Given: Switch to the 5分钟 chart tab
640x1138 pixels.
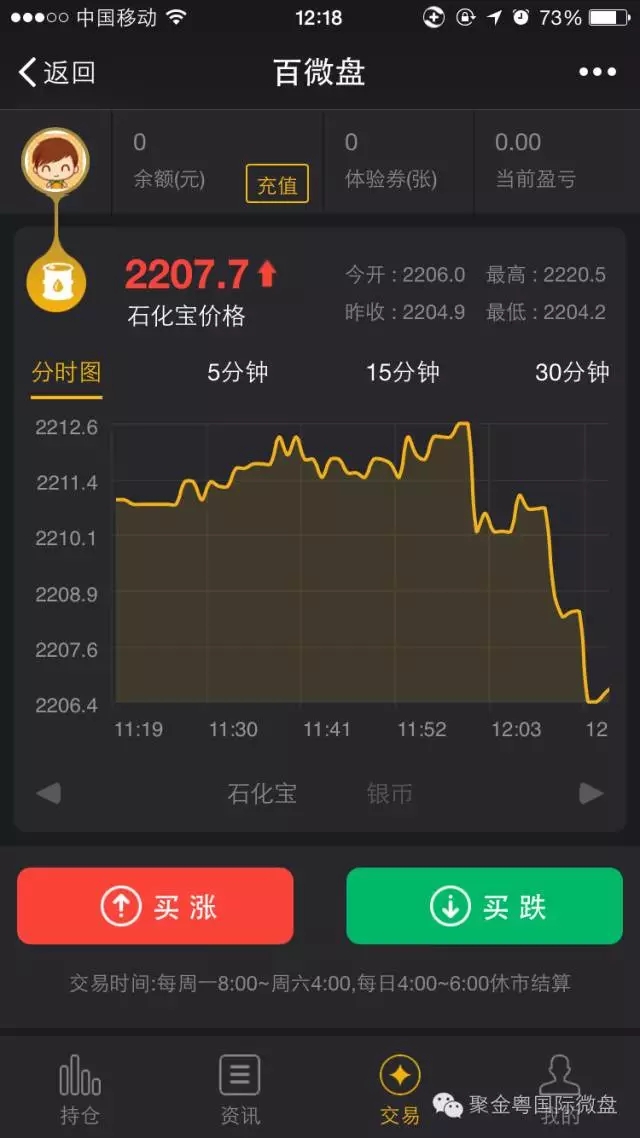Looking at the screenshot, I should pyautogui.click(x=238, y=373).
